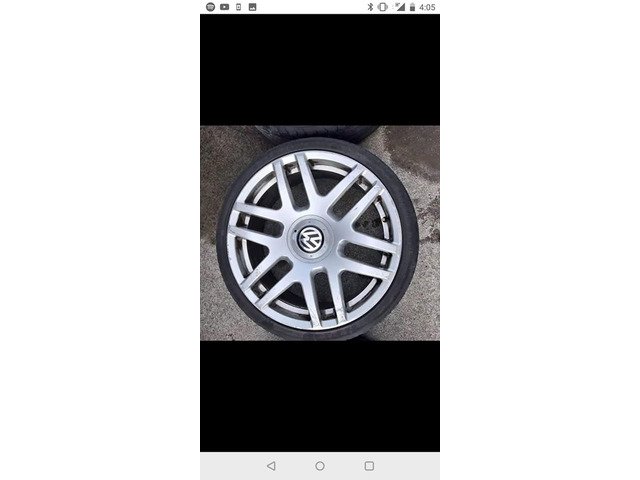Open the recent apps overview
This screenshot has width=640, height=480.
(369, 466)
